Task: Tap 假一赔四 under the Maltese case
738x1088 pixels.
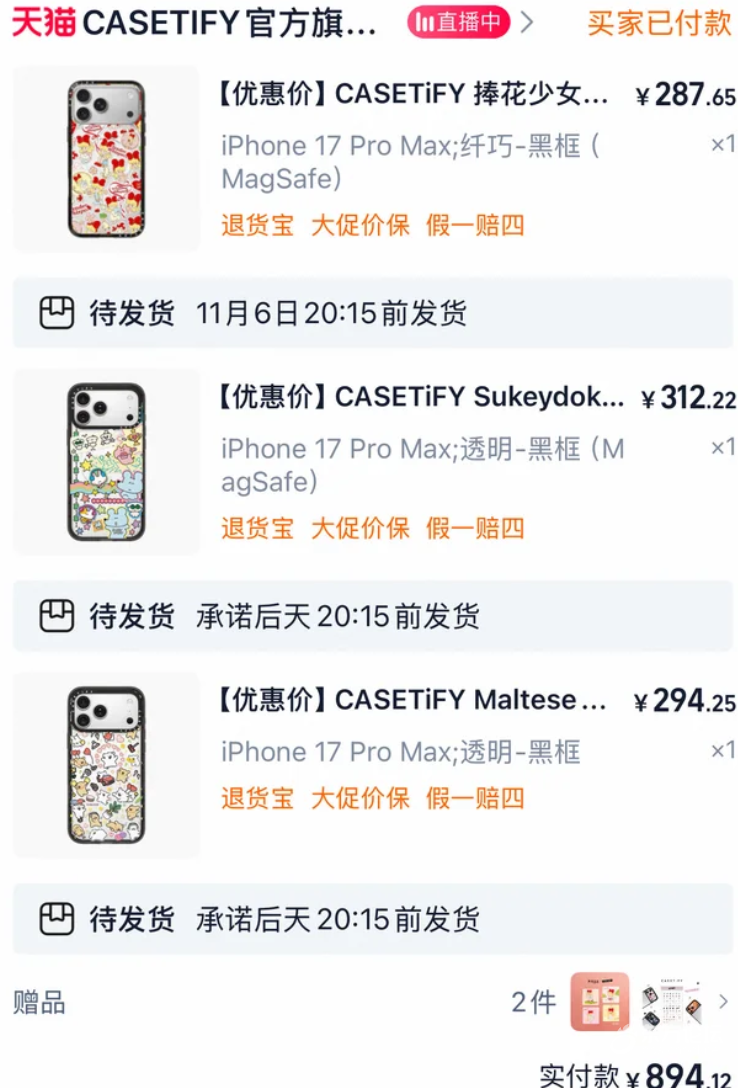Action: 475,798
